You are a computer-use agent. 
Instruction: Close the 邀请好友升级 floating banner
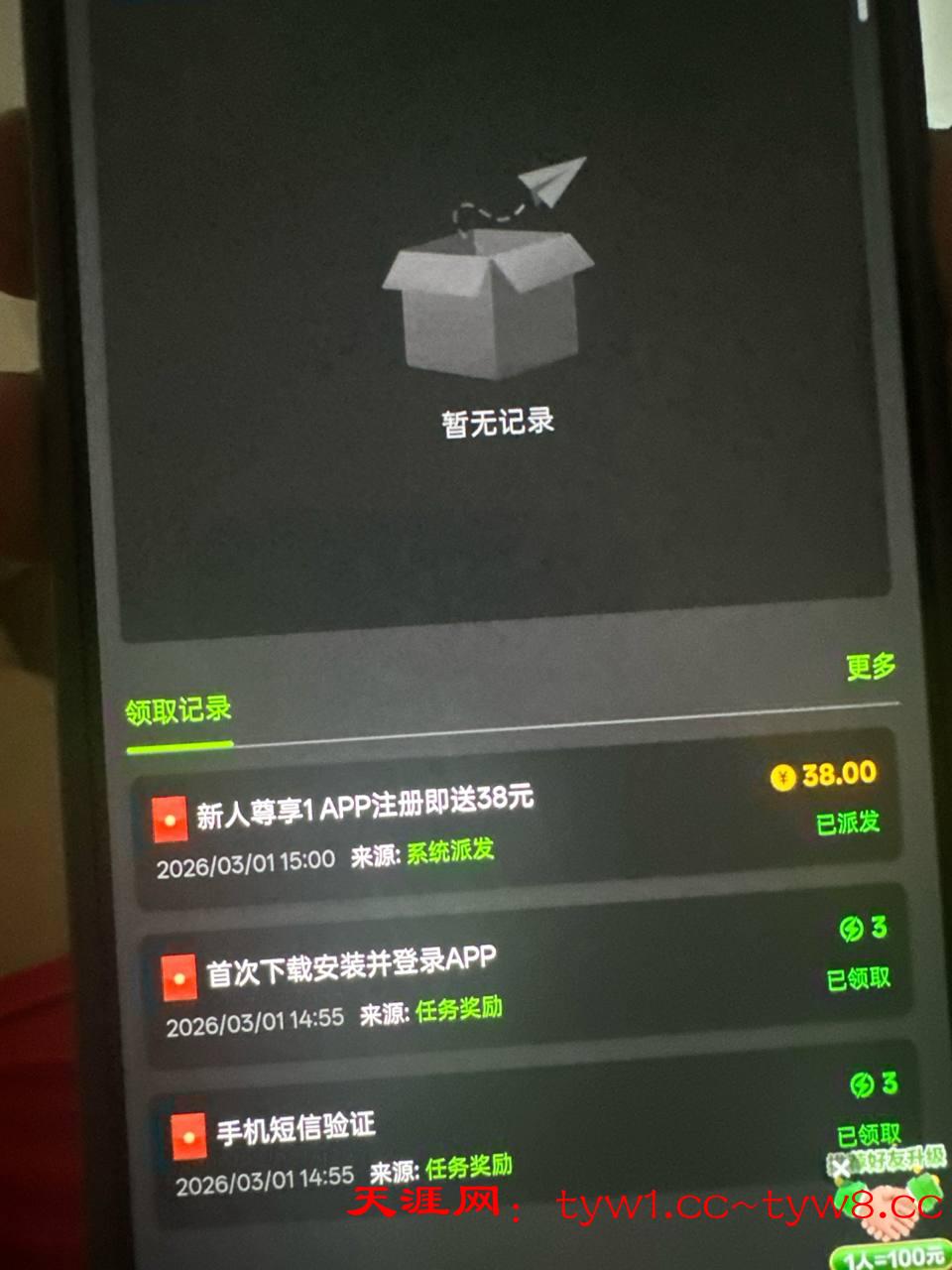841,1169
